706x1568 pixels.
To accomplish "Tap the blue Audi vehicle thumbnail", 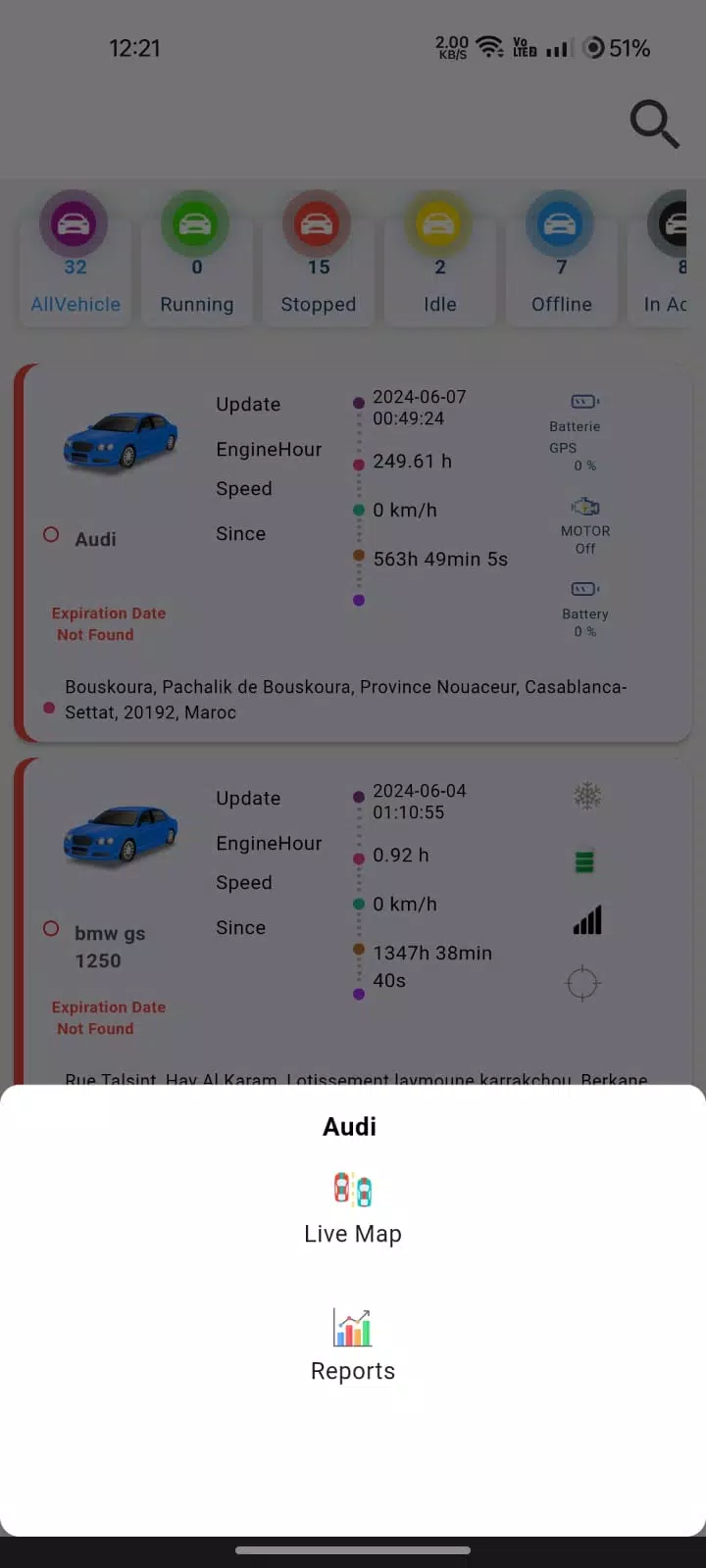I will pyautogui.click(x=120, y=443).
